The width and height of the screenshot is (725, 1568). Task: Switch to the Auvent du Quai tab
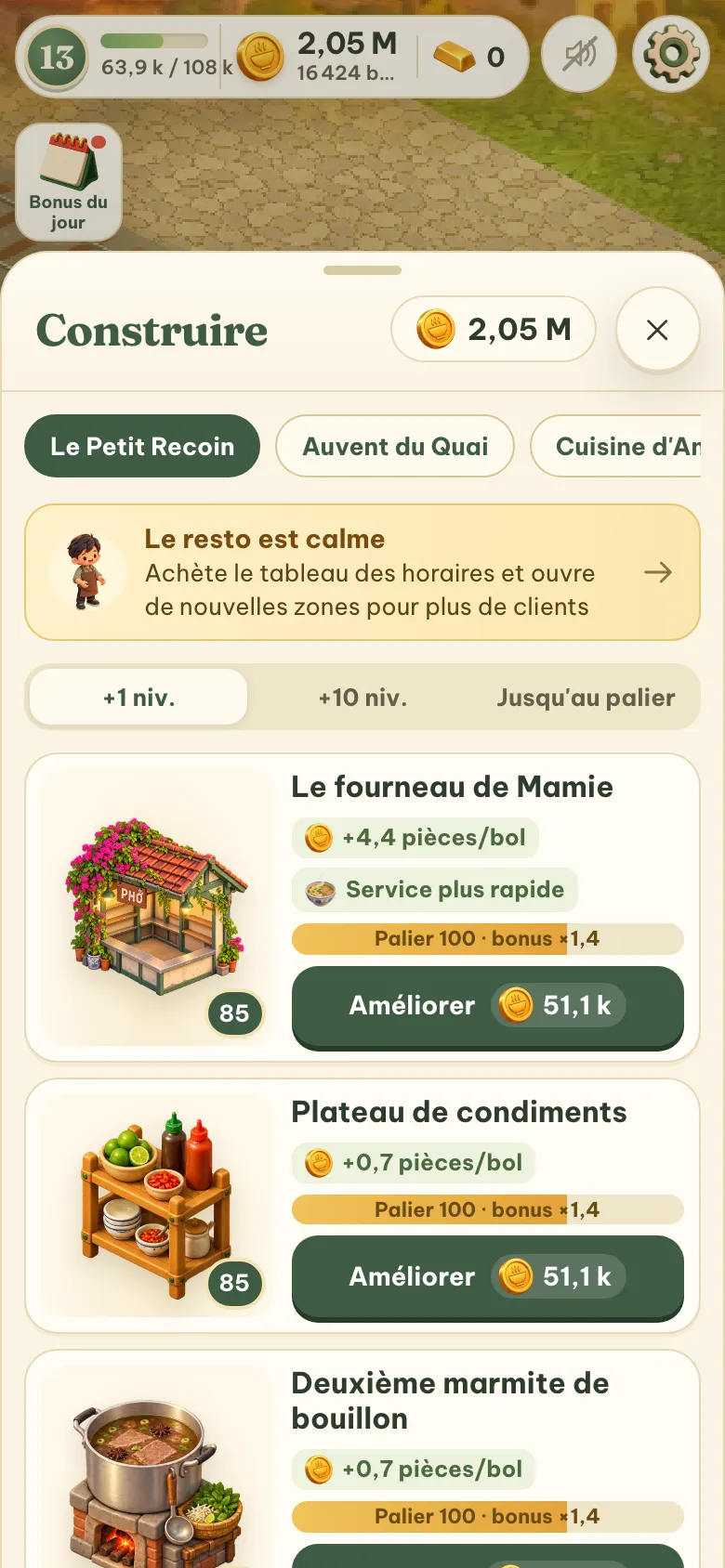(x=395, y=446)
